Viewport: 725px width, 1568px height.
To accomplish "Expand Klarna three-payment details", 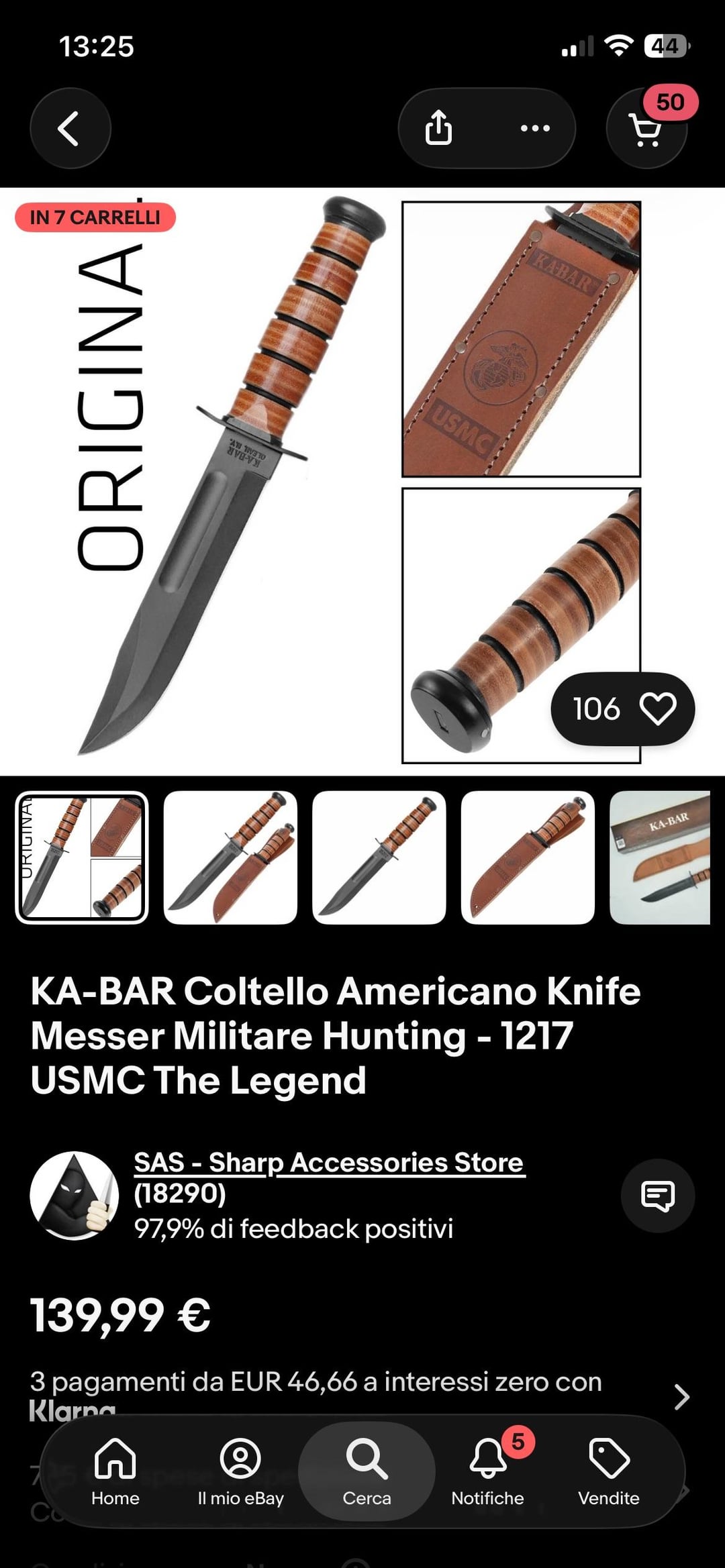I will (x=681, y=1396).
